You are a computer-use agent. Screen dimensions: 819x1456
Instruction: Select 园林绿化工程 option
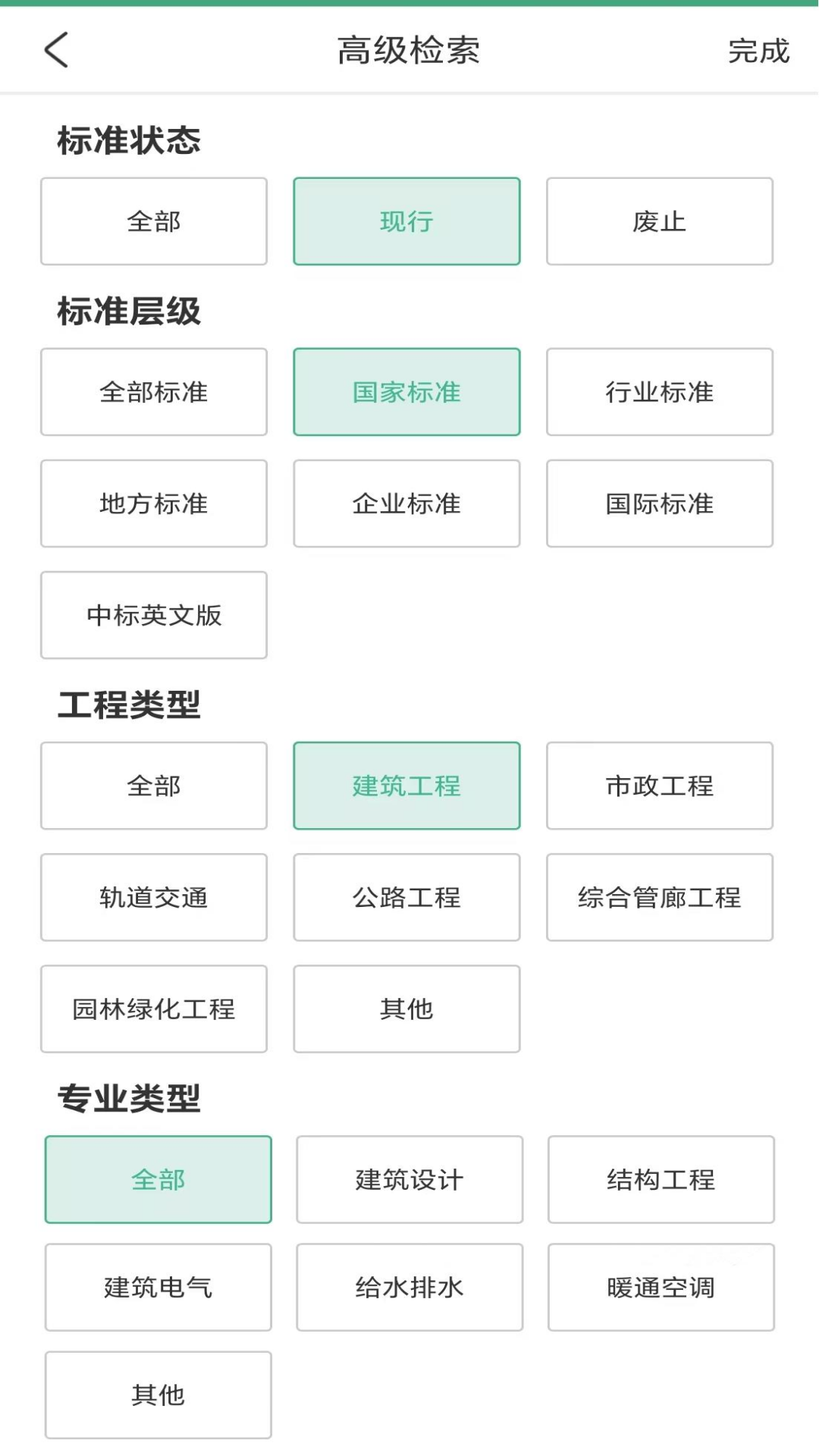click(x=153, y=1009)
